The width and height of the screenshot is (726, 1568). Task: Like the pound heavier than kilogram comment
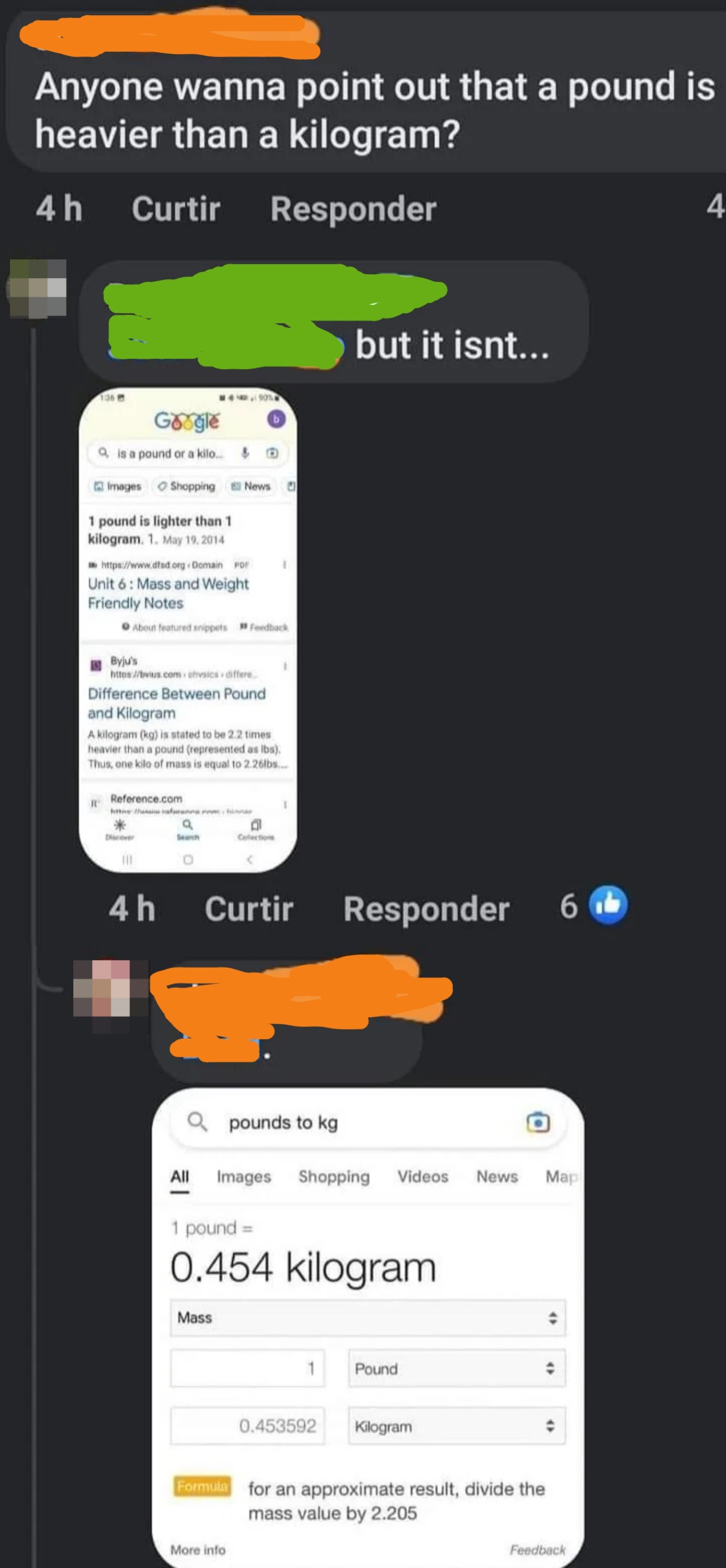click(x=175, y=209)
